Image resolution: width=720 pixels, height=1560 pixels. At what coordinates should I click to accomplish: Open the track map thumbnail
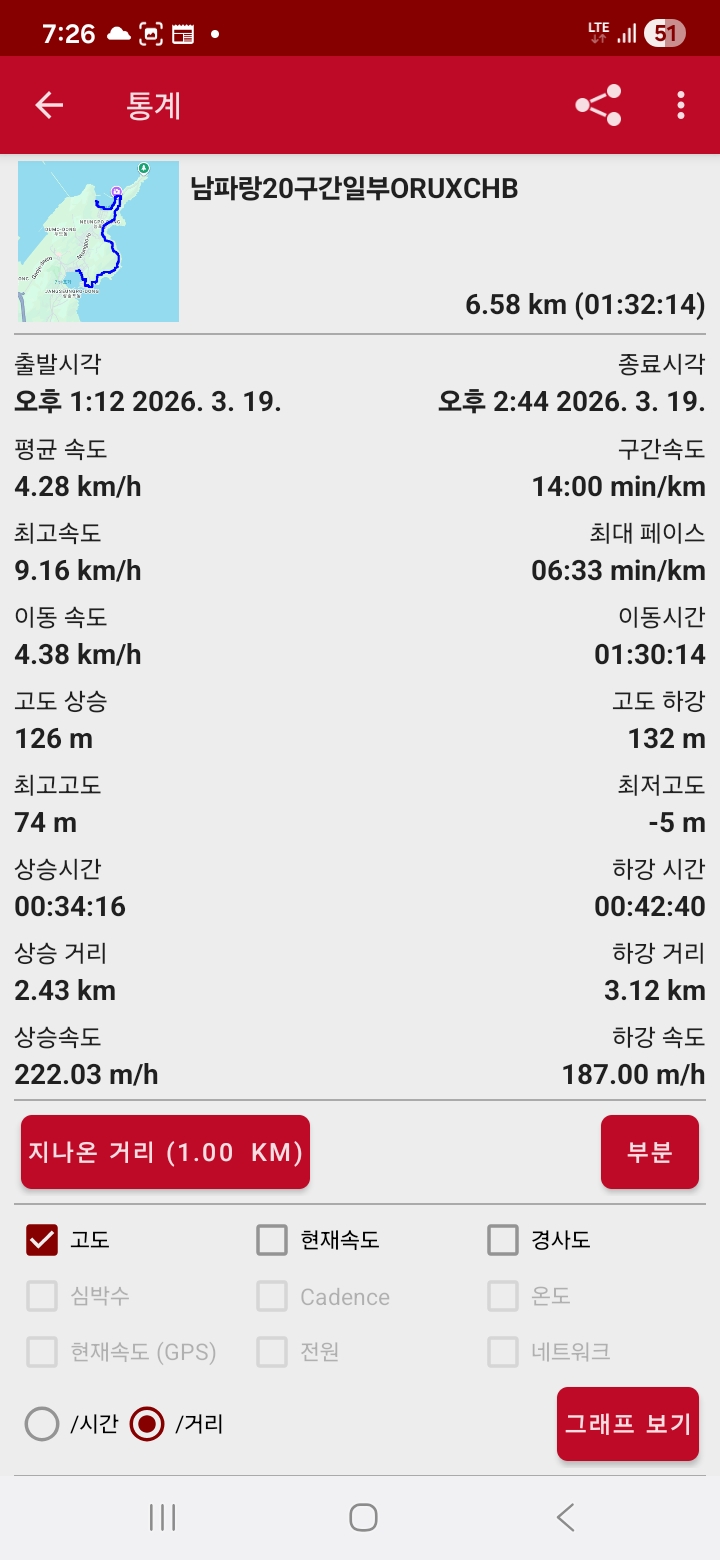98,241
